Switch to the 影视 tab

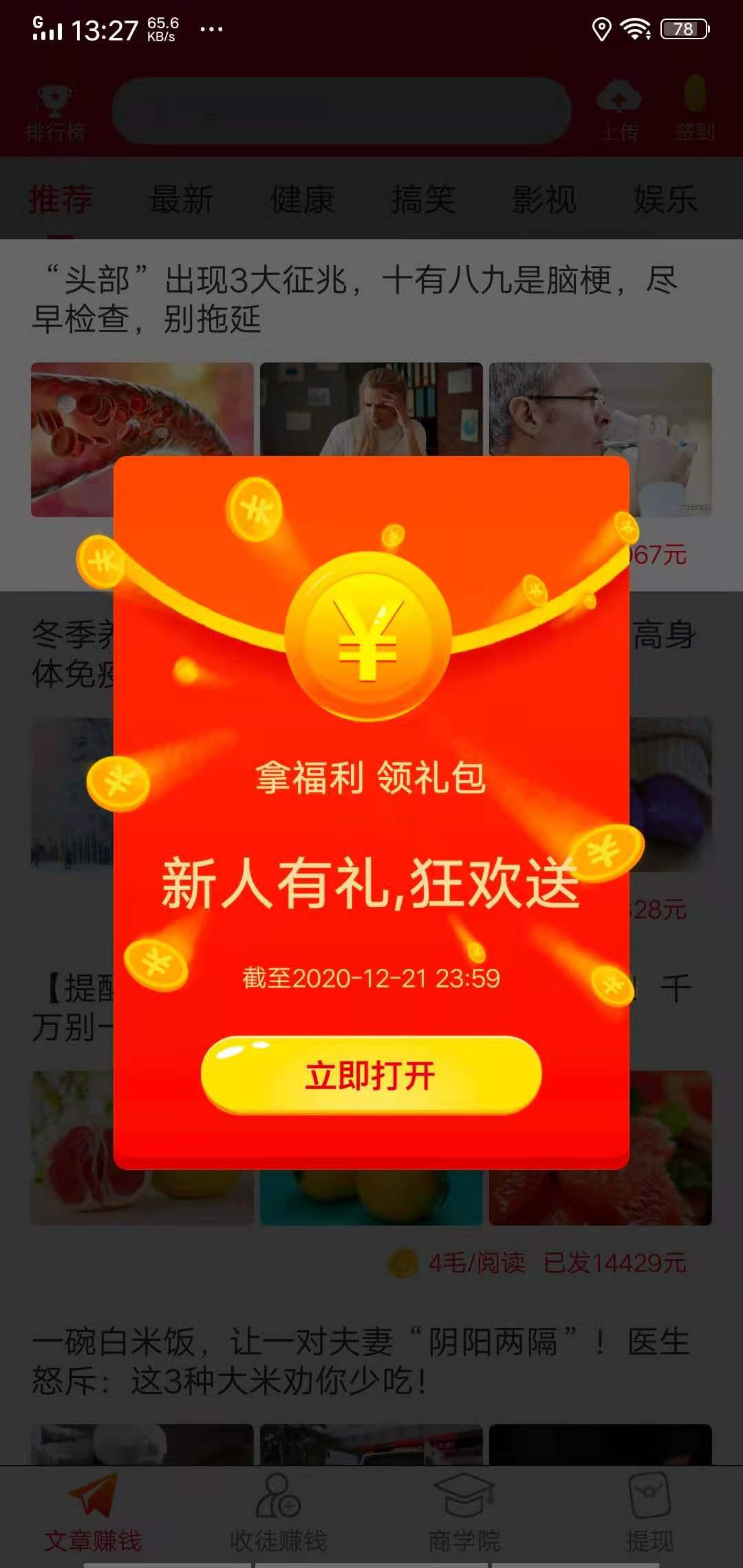click(545, 198)
